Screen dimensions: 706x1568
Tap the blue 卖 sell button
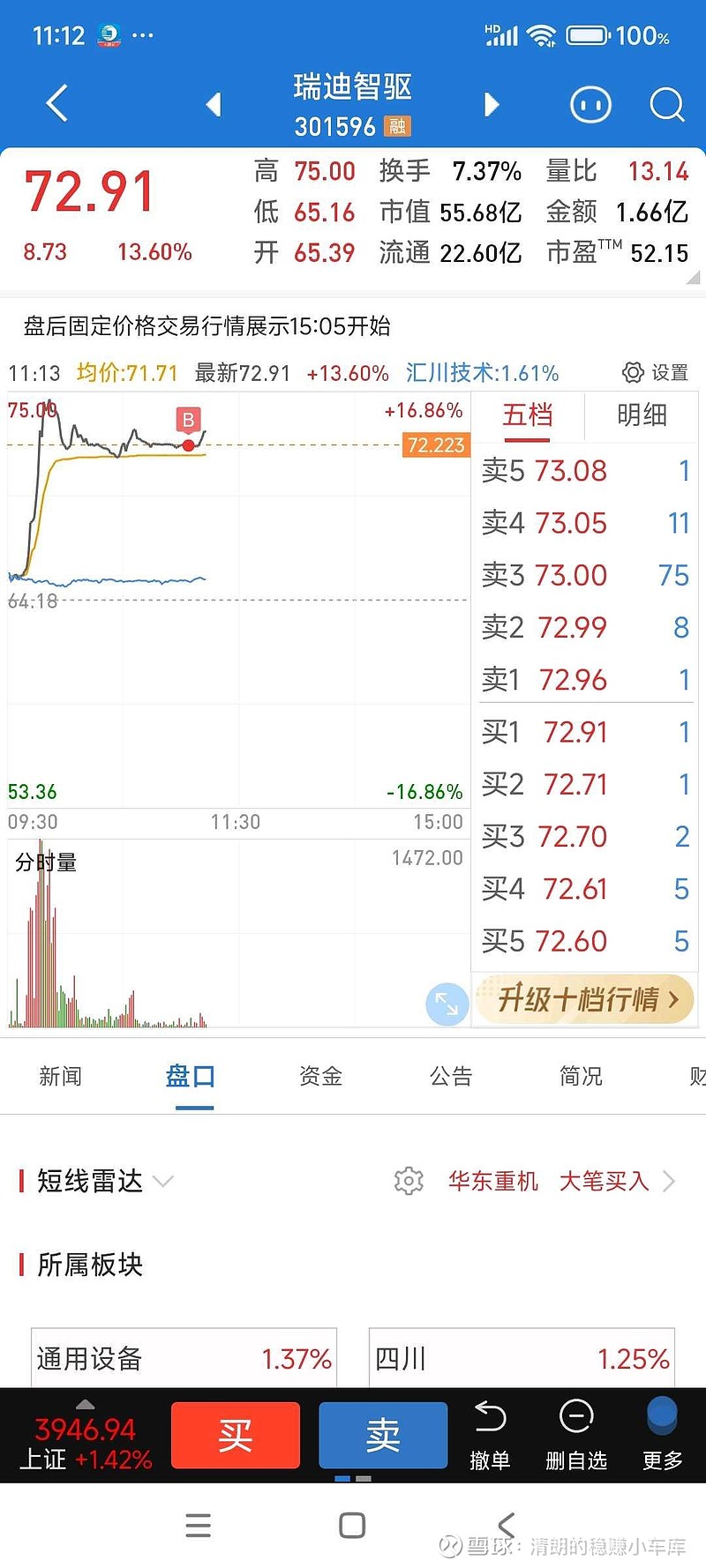(383, 1435)
